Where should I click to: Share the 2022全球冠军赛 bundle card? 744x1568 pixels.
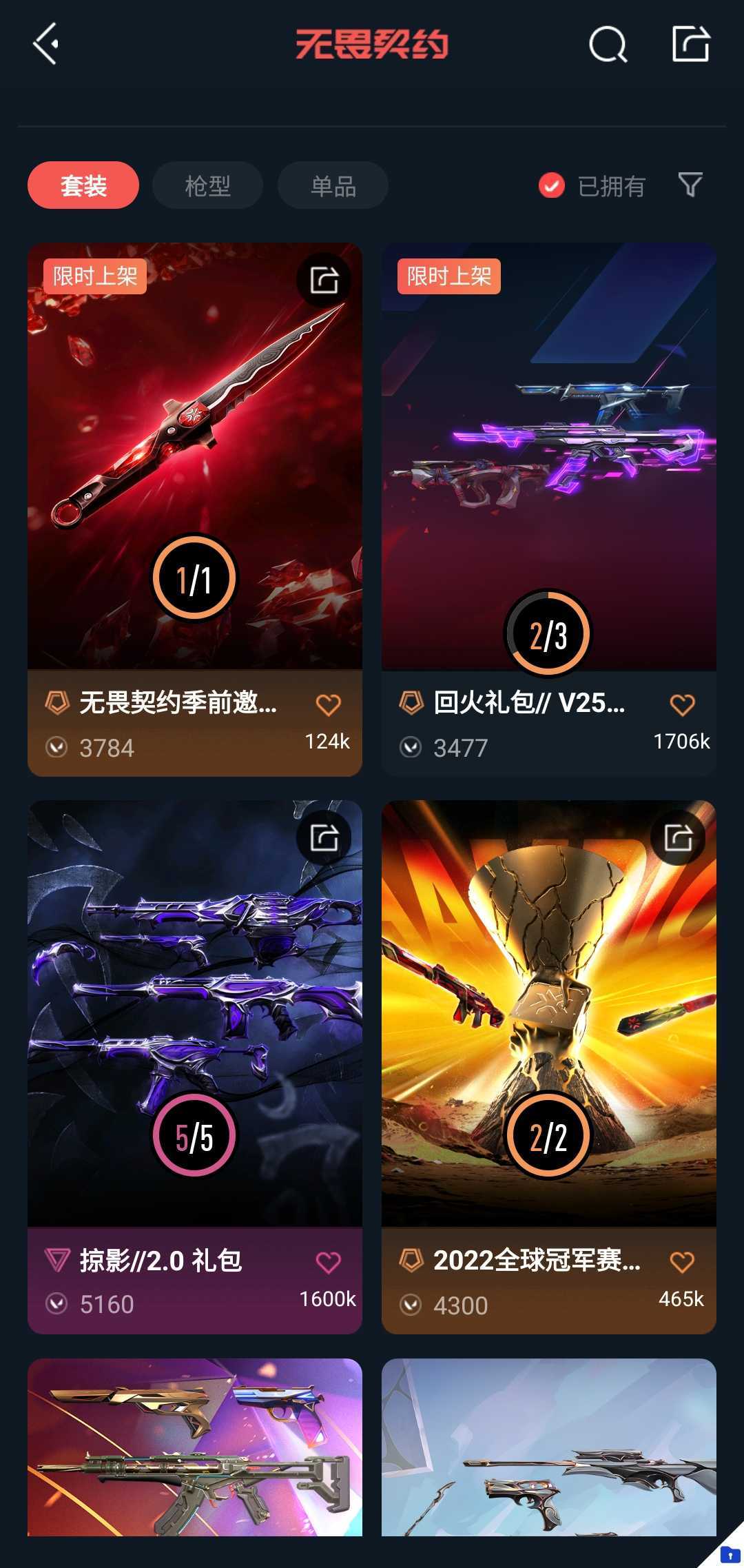click(x=677, y=837)
